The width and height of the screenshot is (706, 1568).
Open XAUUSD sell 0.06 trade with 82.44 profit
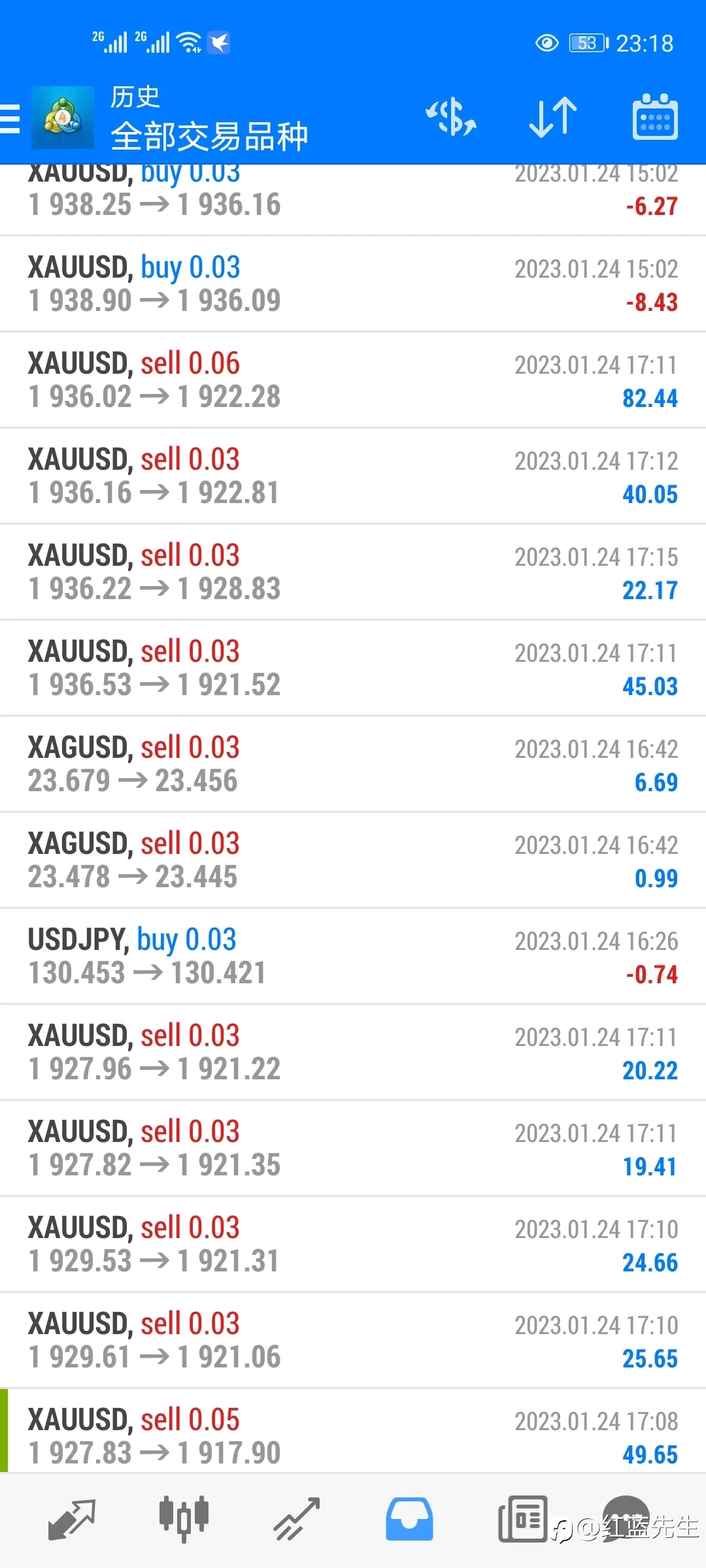(x=353, y=380)
